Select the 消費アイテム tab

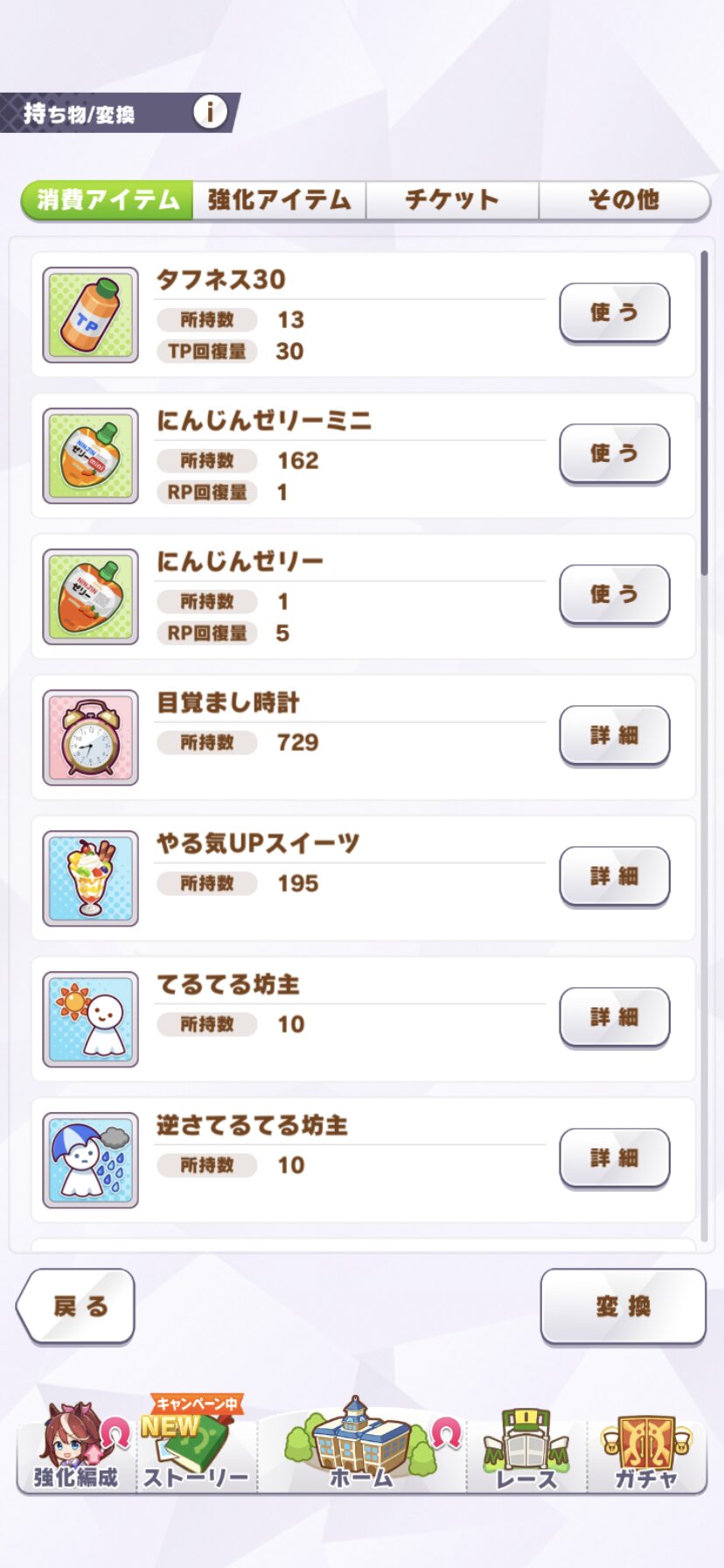(x=108, y=200)
